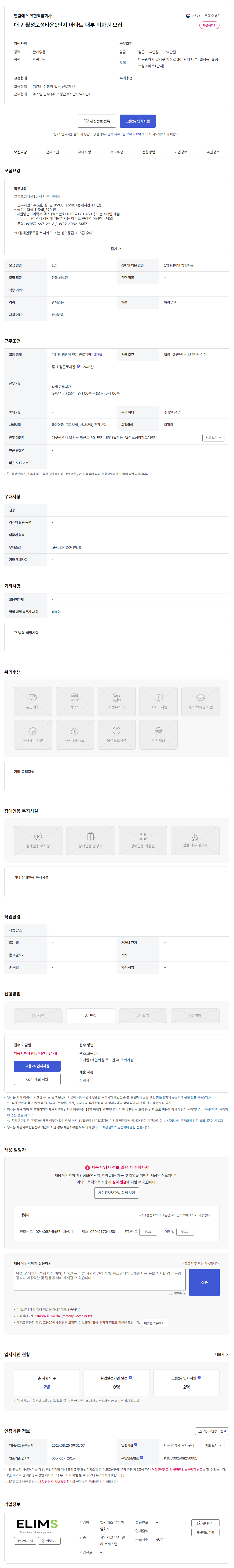Tap 로그인 next to 휴대폰번호

pyautogui.click(x=148, y=1231)
